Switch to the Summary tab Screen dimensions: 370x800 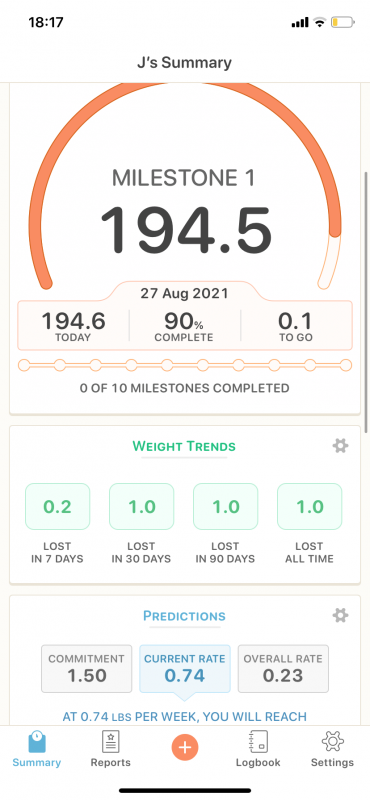[x=37, y=749]
